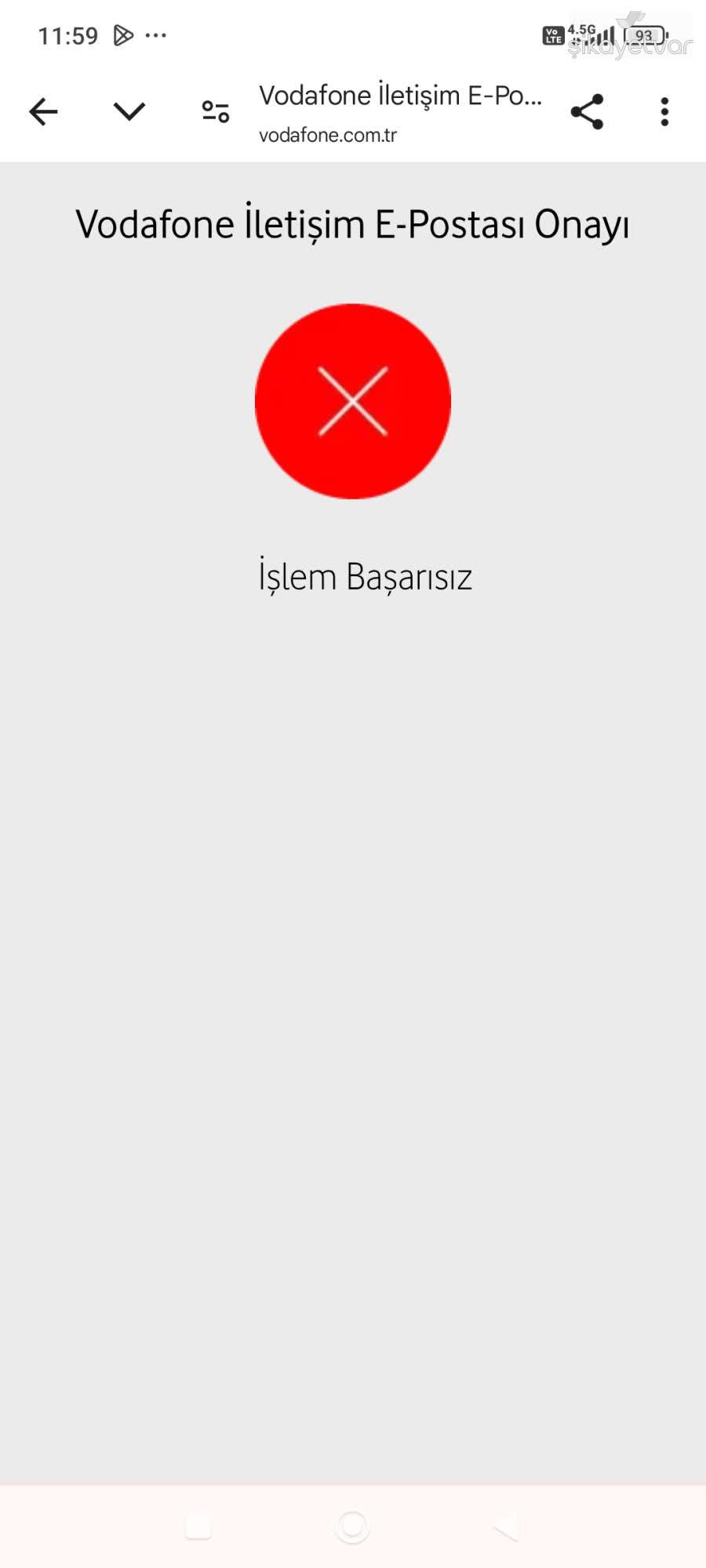Expand the truncated page title

pos(400,96)
